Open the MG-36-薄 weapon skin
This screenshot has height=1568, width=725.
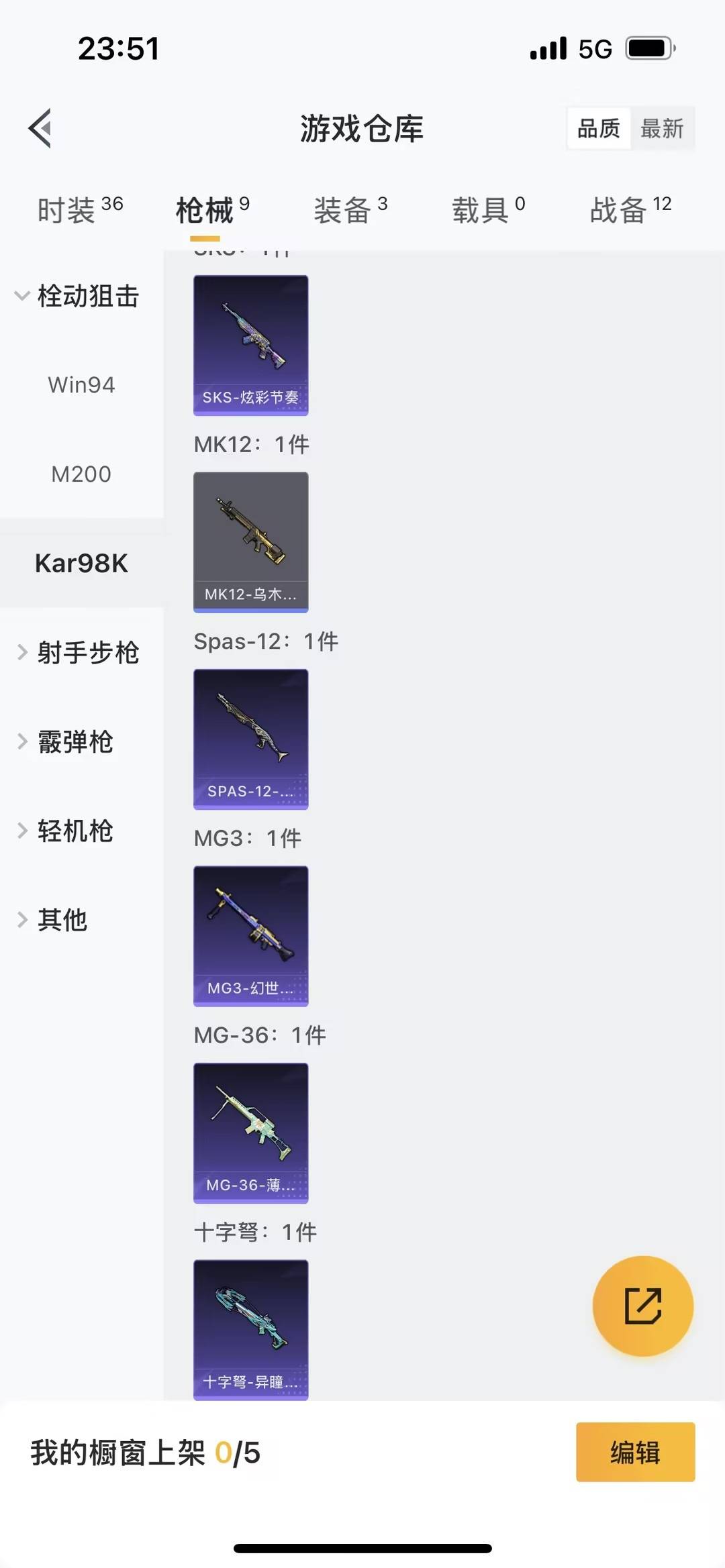(x=250, y=1131)
